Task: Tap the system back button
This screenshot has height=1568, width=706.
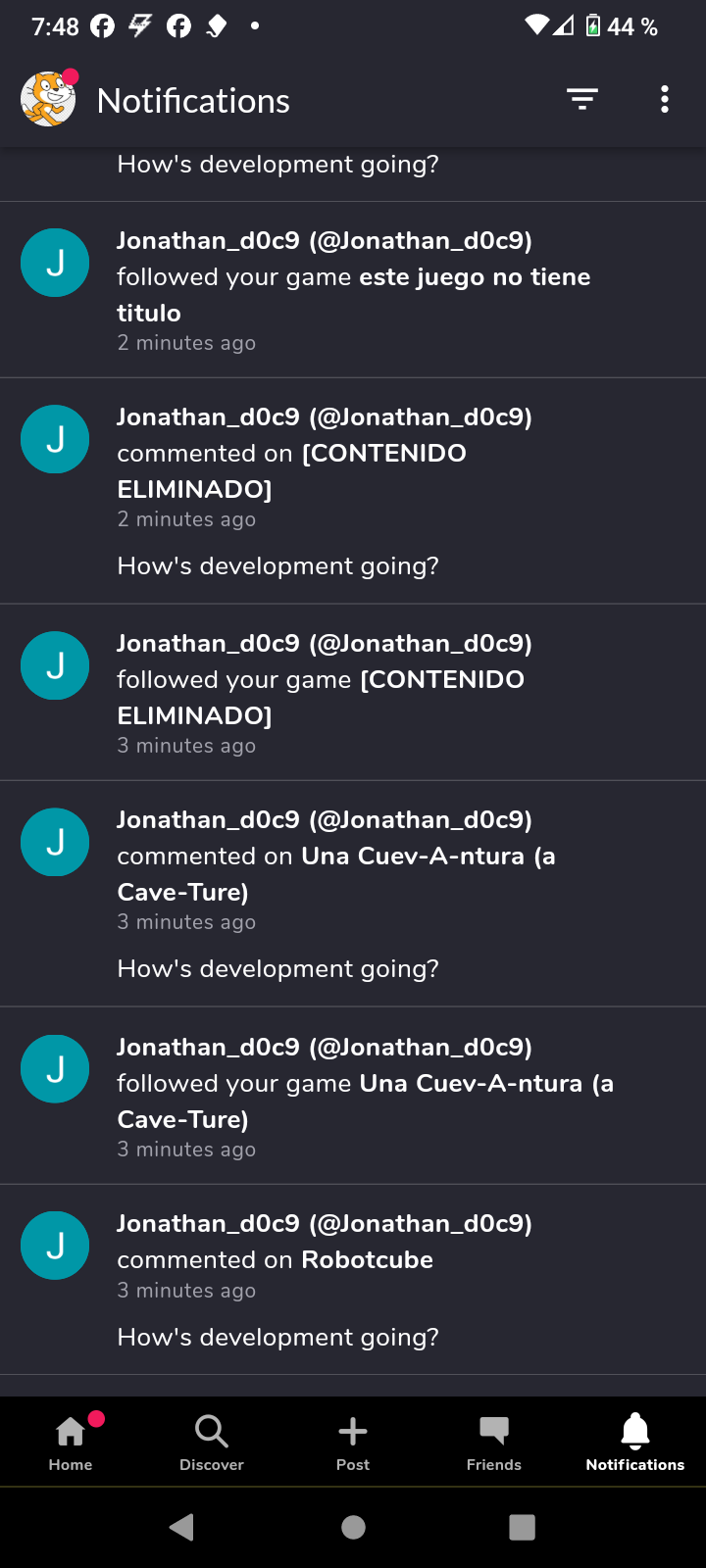Action: 182,1527
